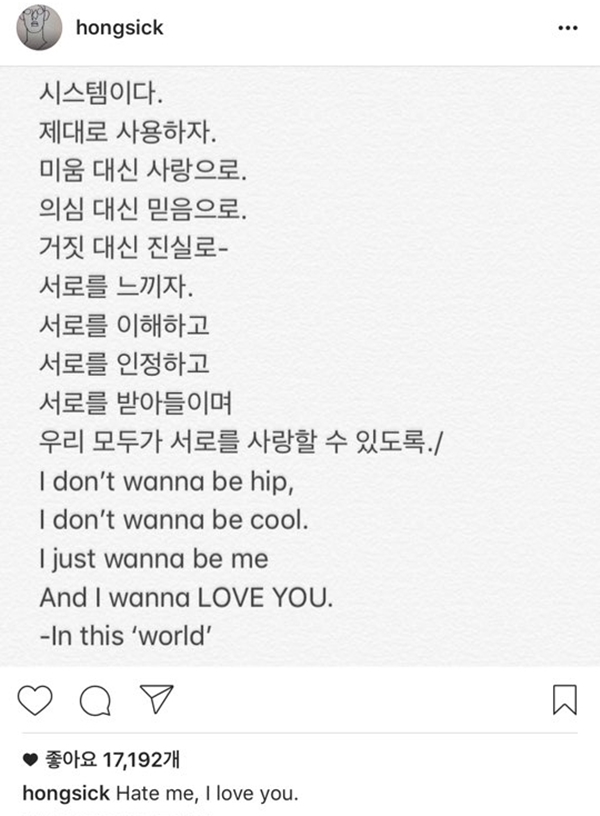Image resolution: width=600 pixels, height=816 pixels.
Task: Tap hongsick's name in the caption
Action: pyautogui.click(x=66, y=793)
